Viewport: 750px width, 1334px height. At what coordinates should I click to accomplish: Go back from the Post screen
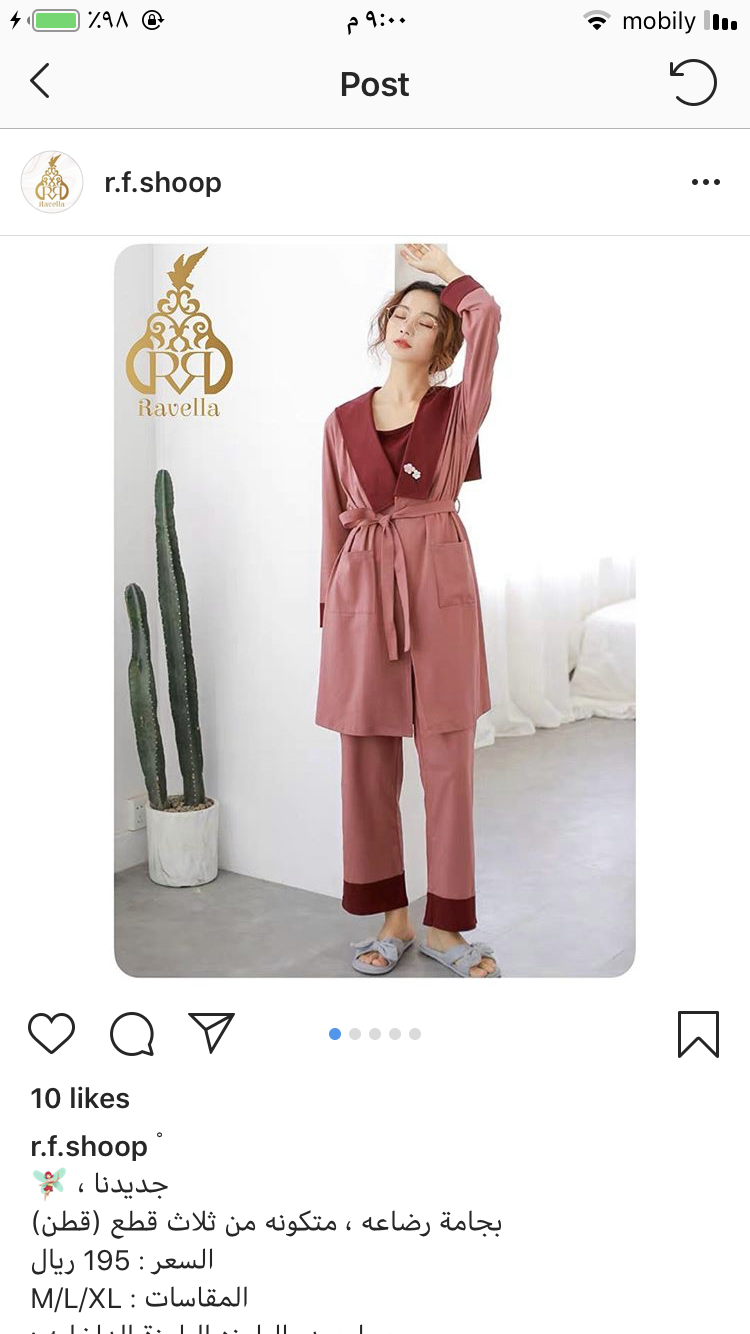[x=40, y=82]
